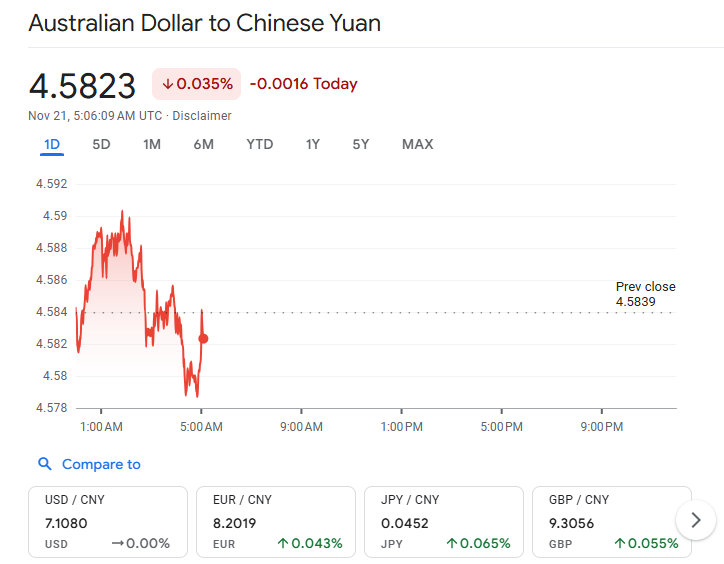Open the Disclaimer link
This screenshot has height=564, width=724.
[x=202, y=116]
